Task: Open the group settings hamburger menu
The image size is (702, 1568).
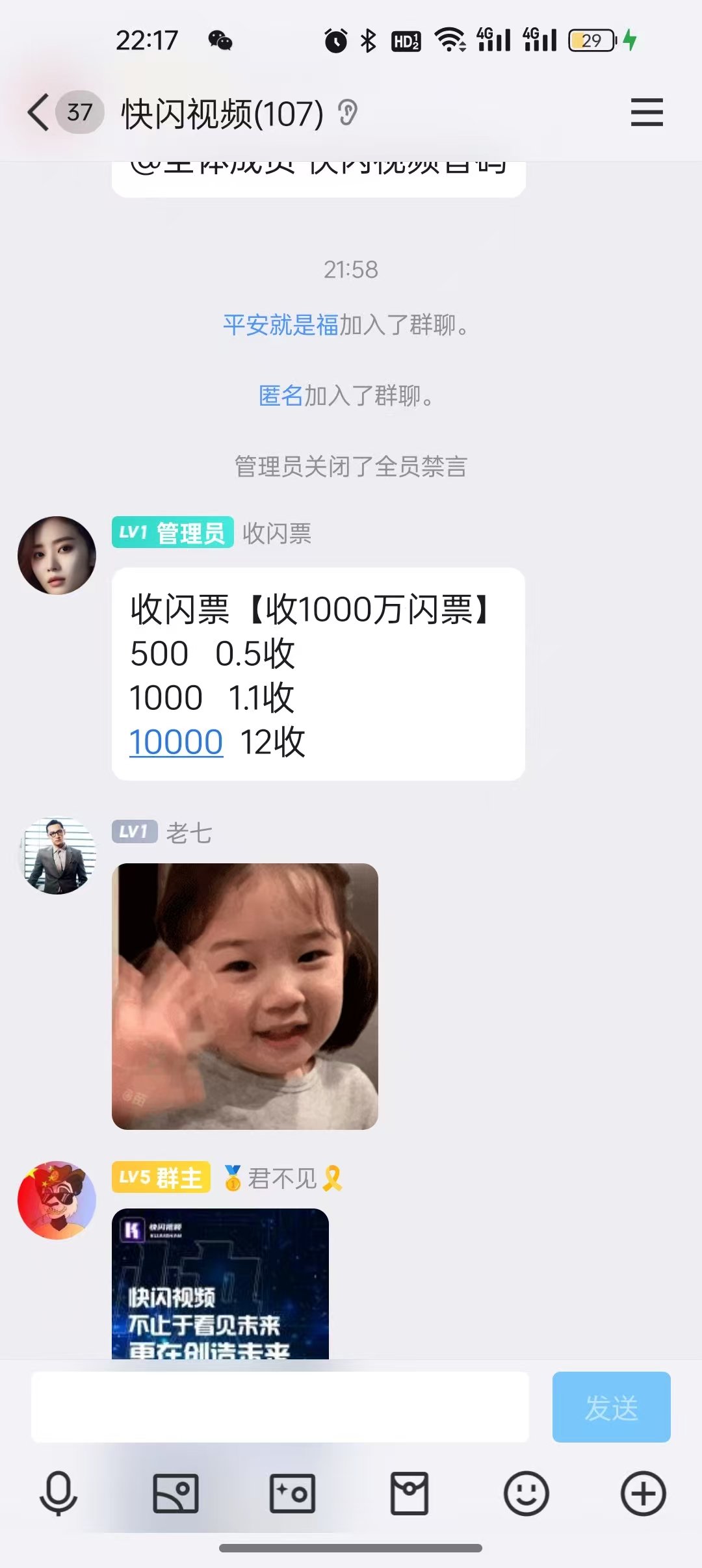Action: [647, 112]
